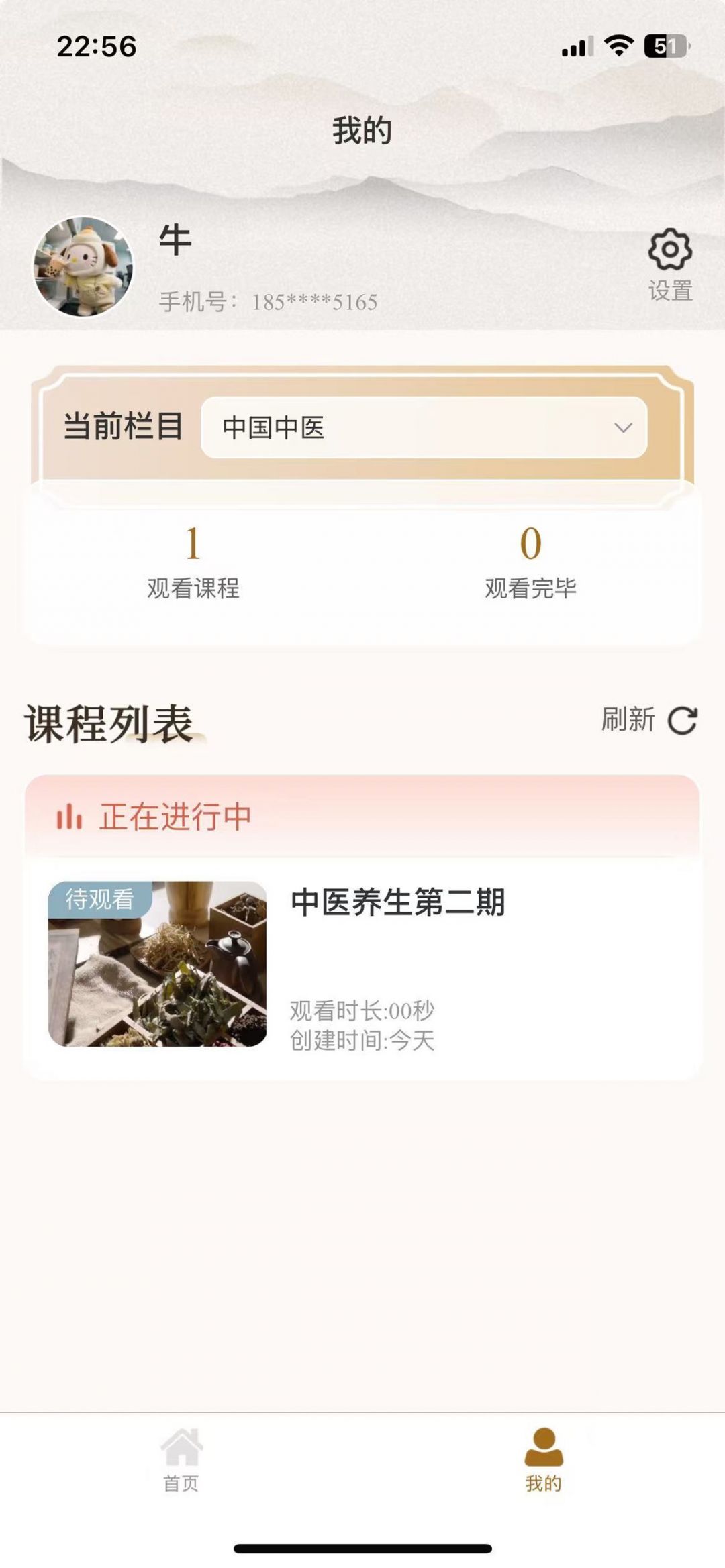
Task: Open the 中医养生第二期 course card
Action: (362, 963)
